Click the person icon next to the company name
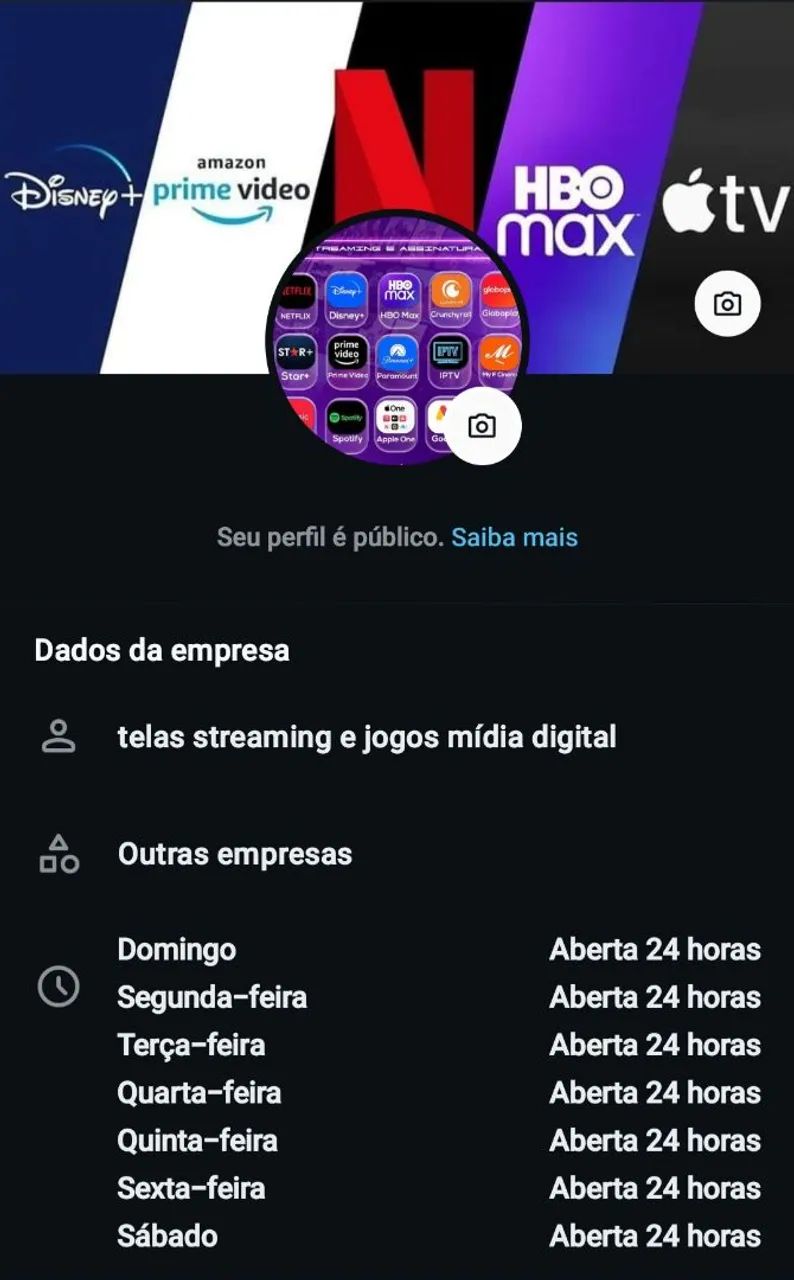 [x=60, y=737]
